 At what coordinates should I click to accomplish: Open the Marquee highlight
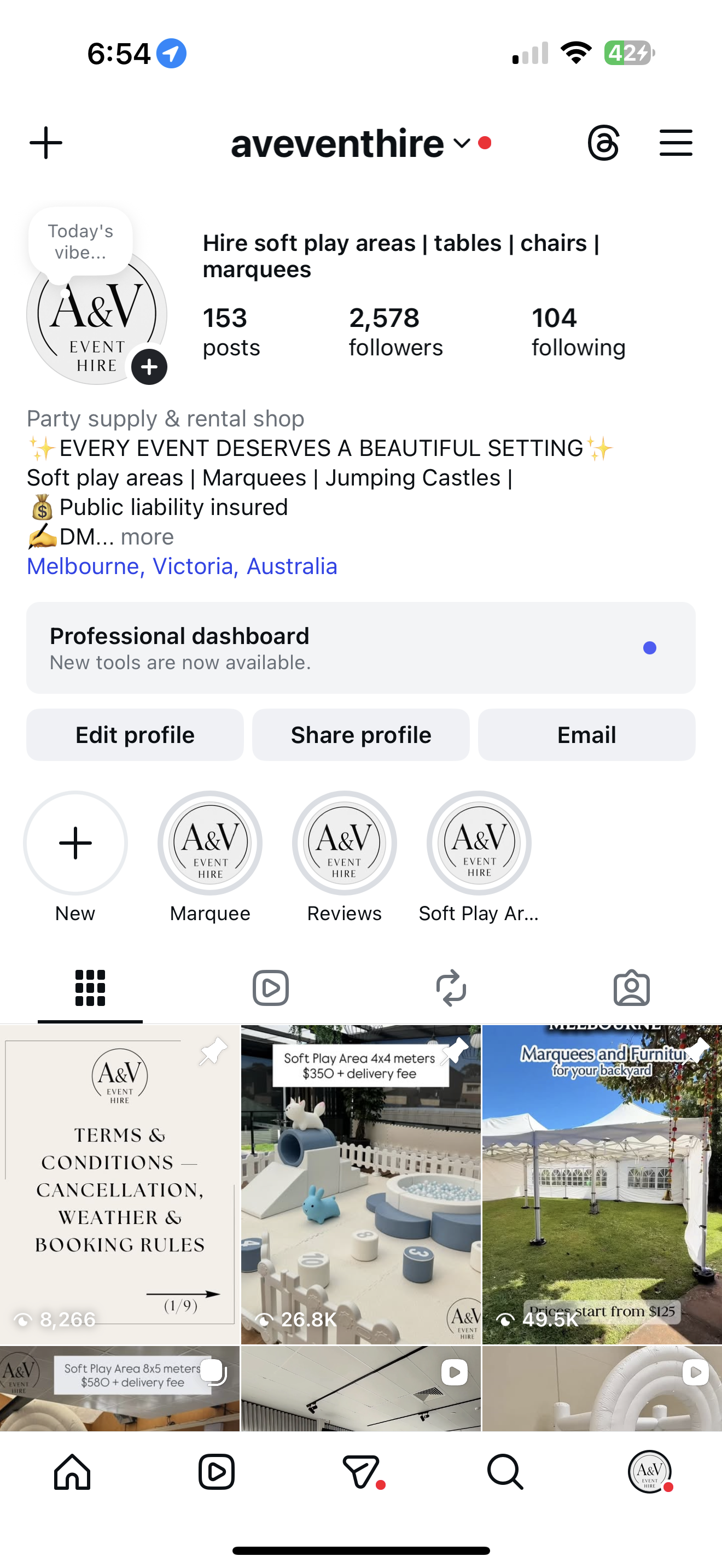210,843
